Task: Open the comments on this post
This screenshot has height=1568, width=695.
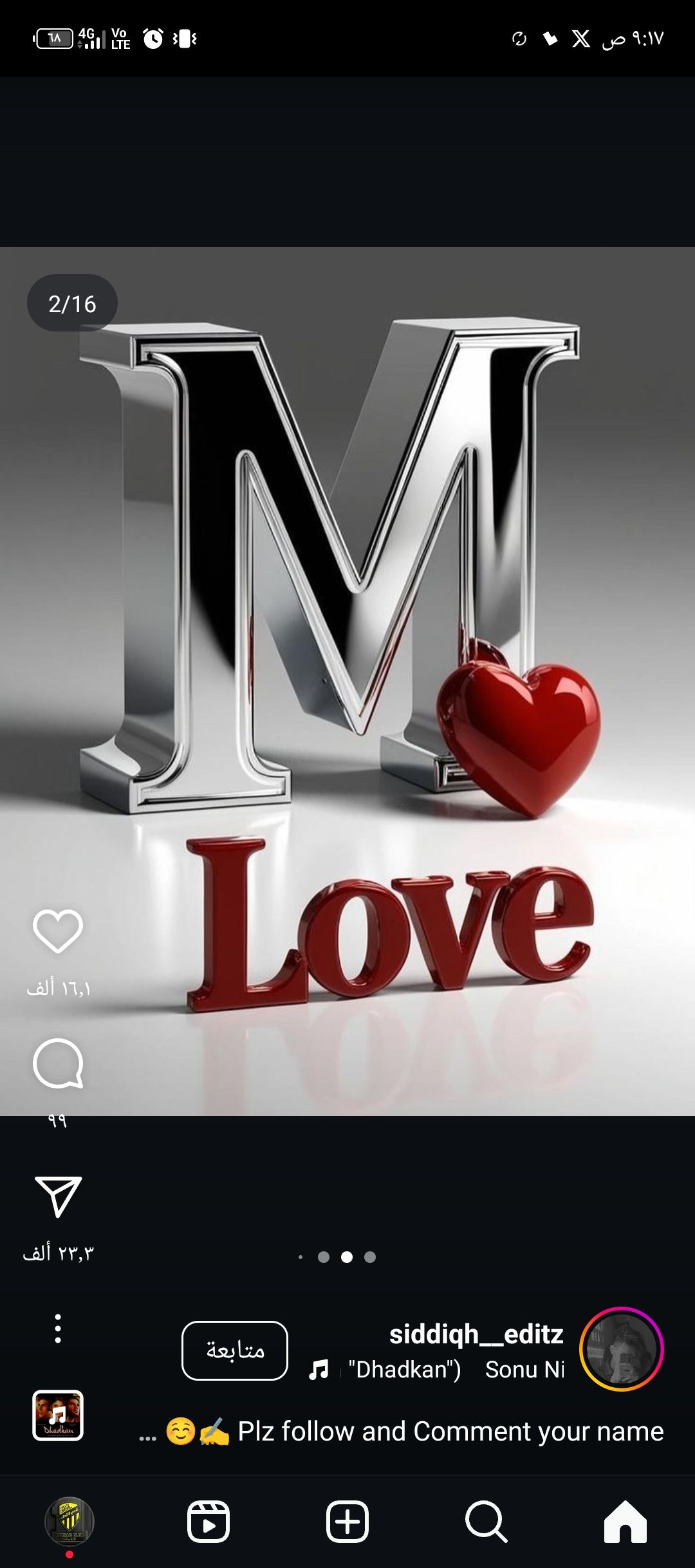Action: (58, 1063)
